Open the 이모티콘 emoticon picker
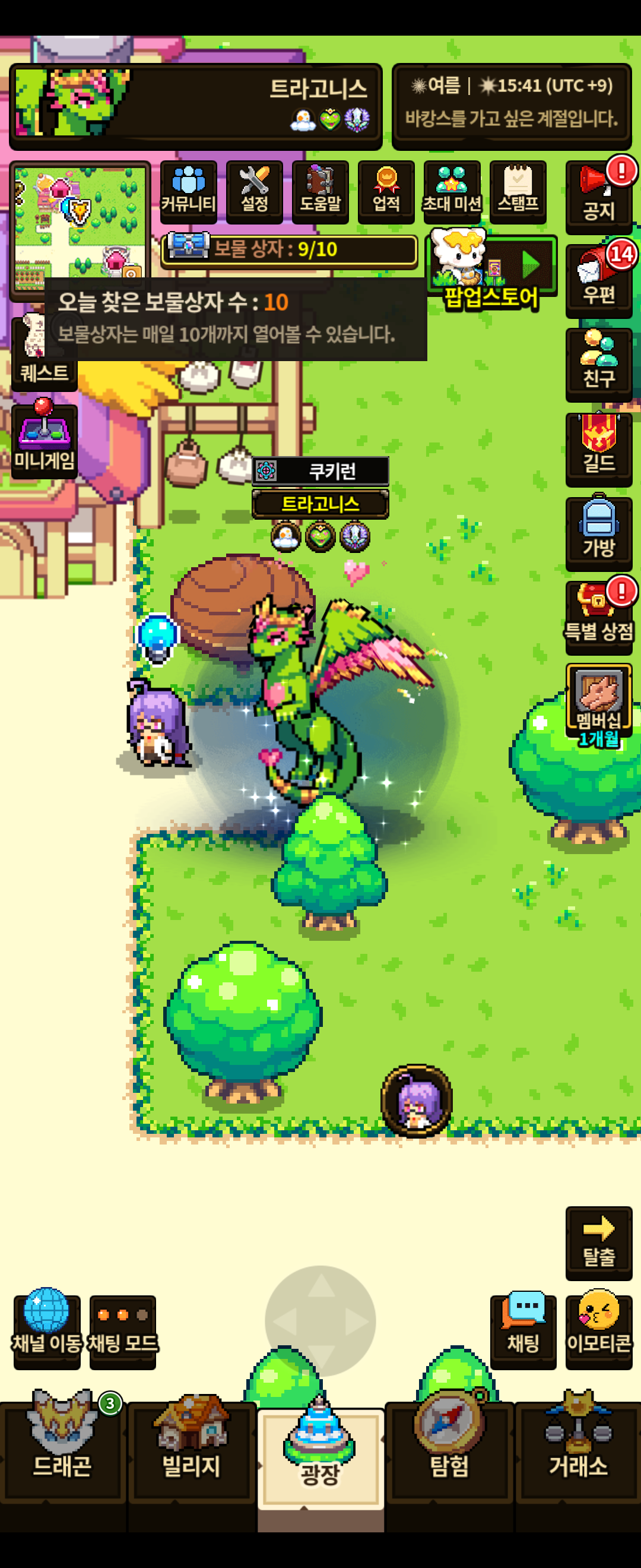The width and height of the screenshot is (641, 1568). (x=598, y=1332)
